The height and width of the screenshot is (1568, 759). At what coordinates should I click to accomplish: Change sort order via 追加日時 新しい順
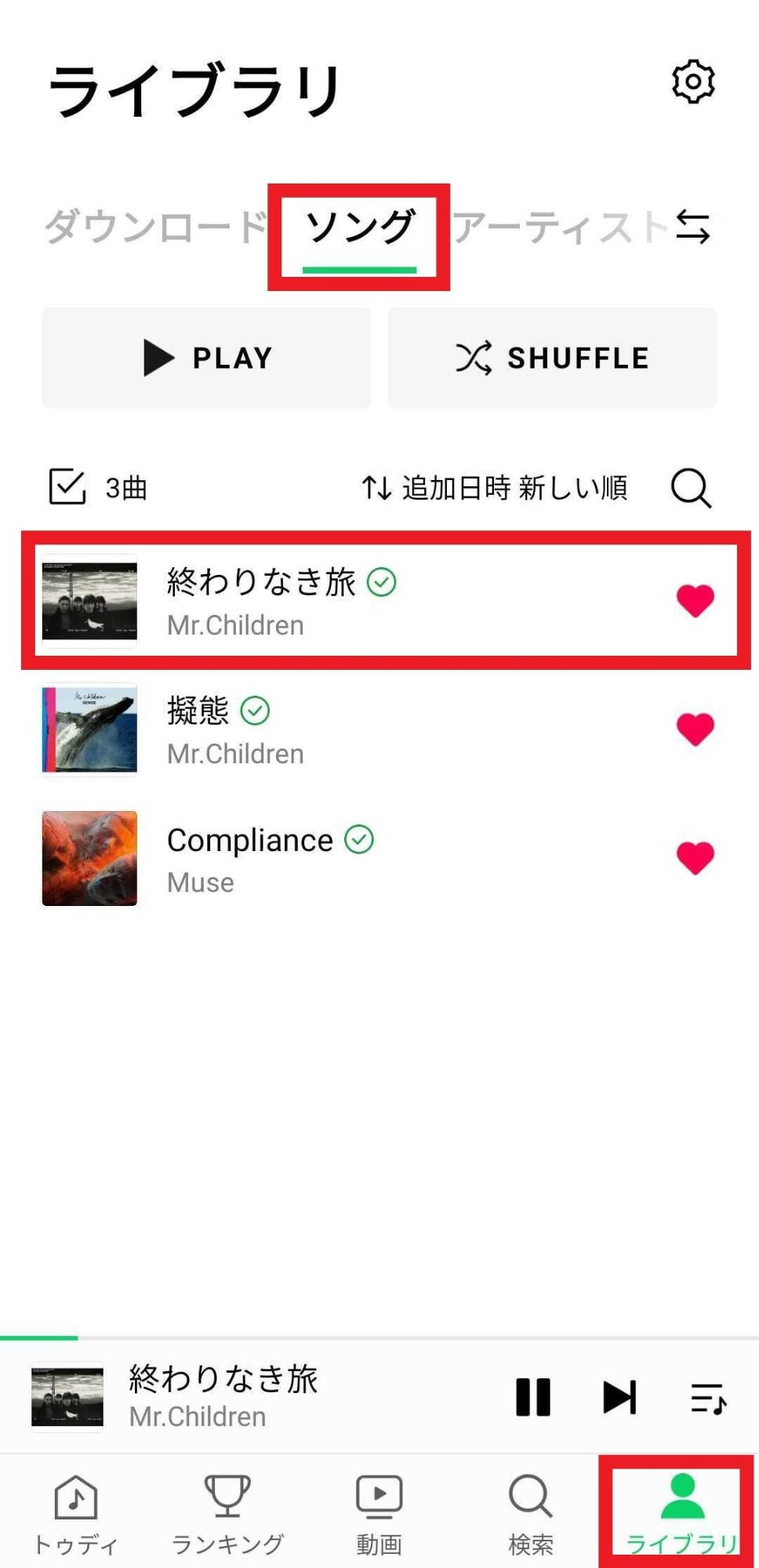(x=498, y=488)
